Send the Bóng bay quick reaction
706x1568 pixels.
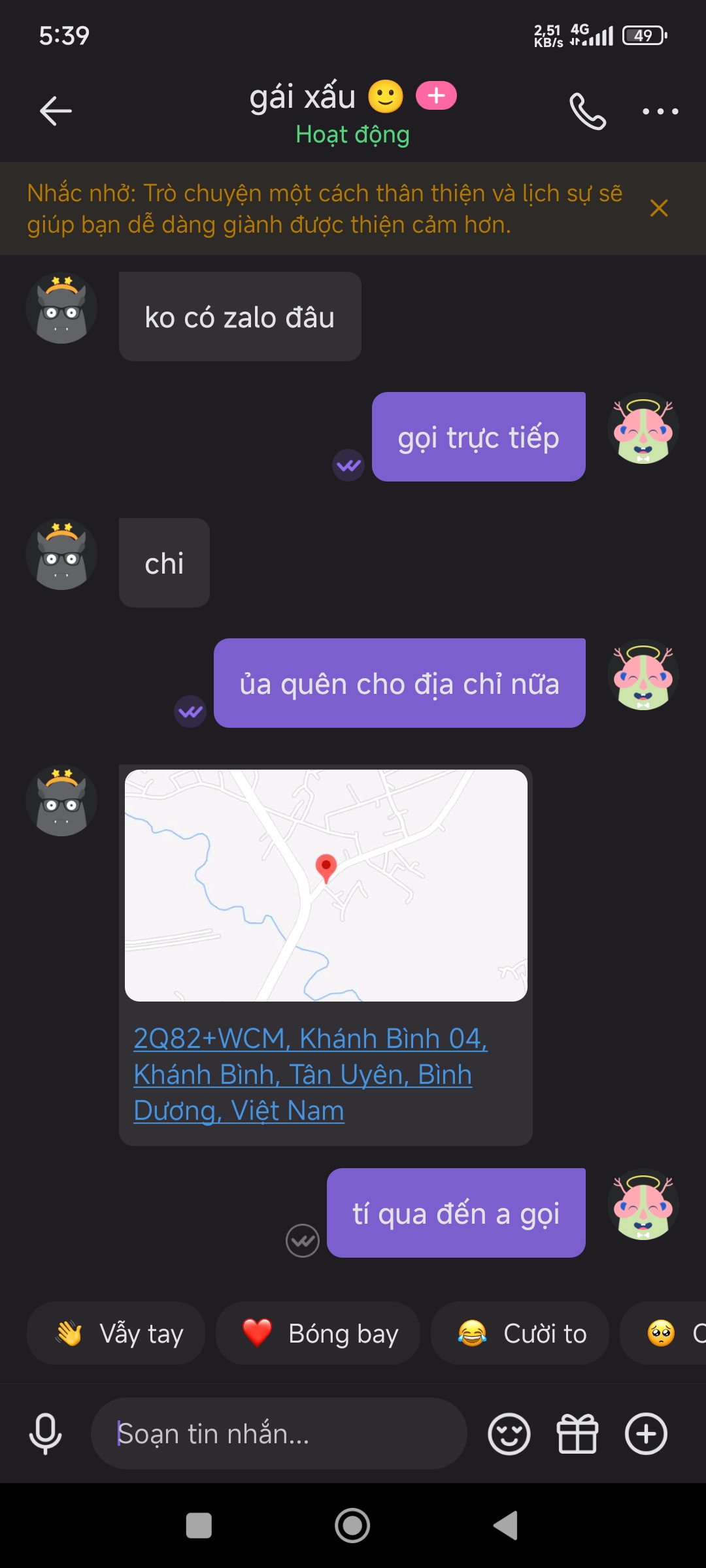tap(318, 1333)
